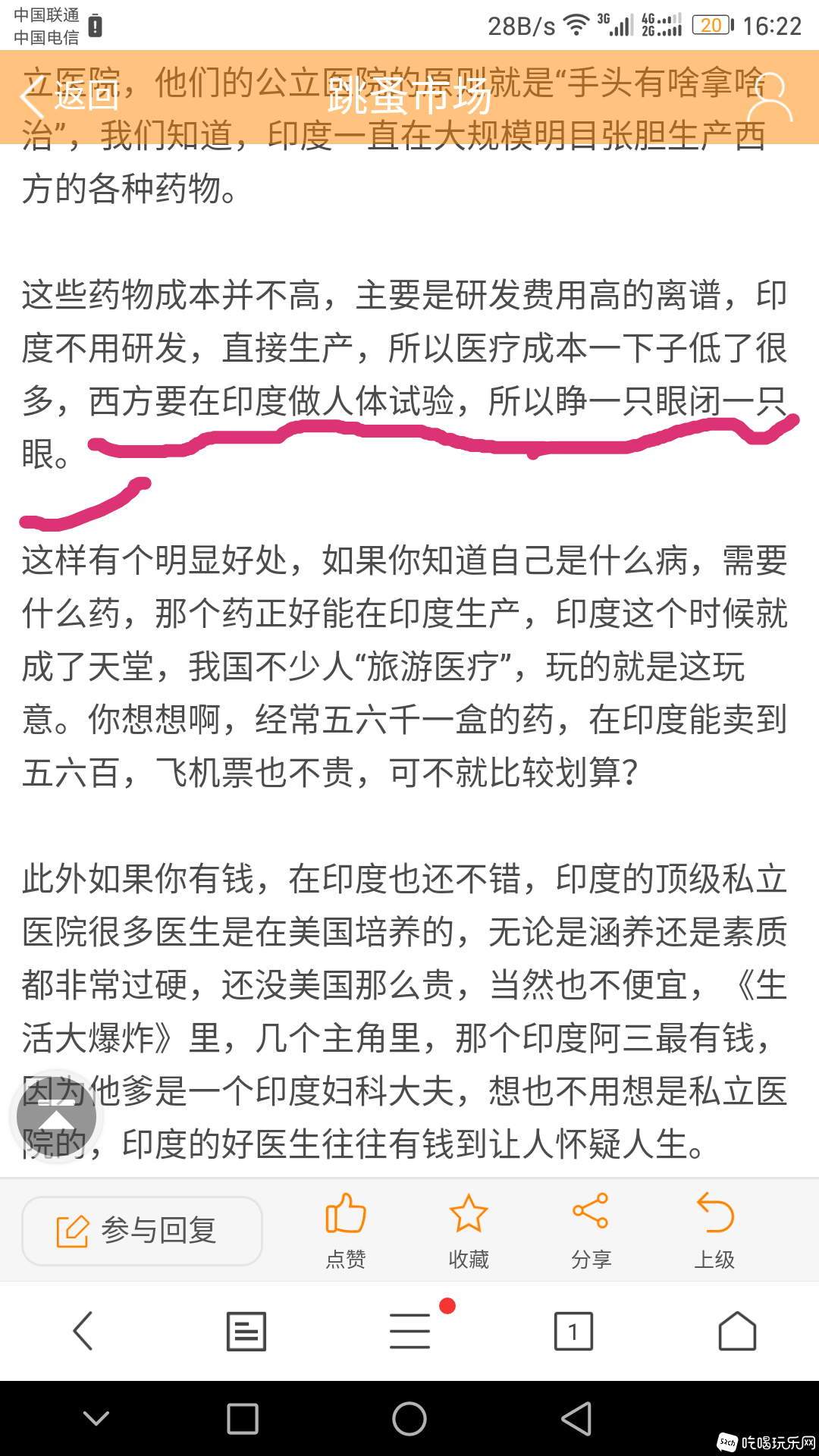Open the user profile icon
The width and height of the screenshot is (819, 1456).
tap(768, 97)
